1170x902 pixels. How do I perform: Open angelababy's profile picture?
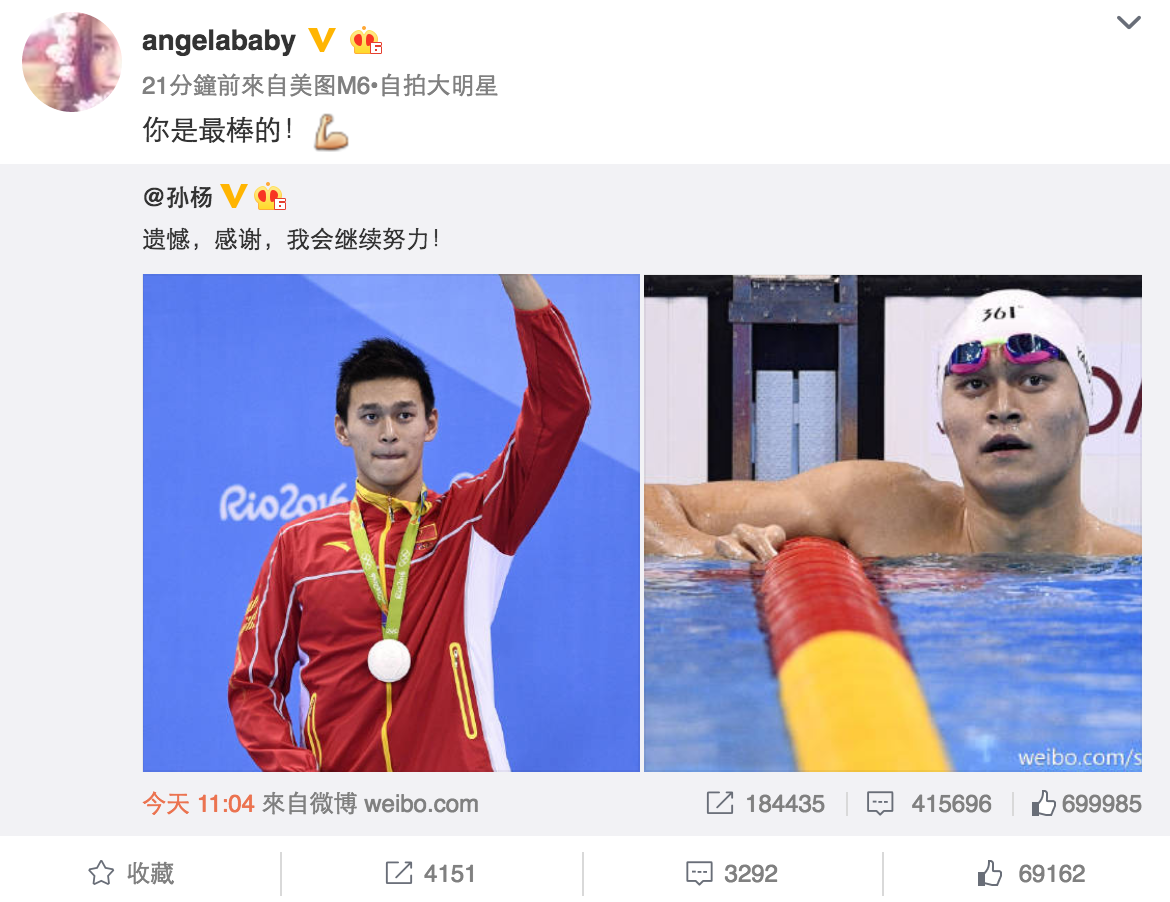[71, 62]
